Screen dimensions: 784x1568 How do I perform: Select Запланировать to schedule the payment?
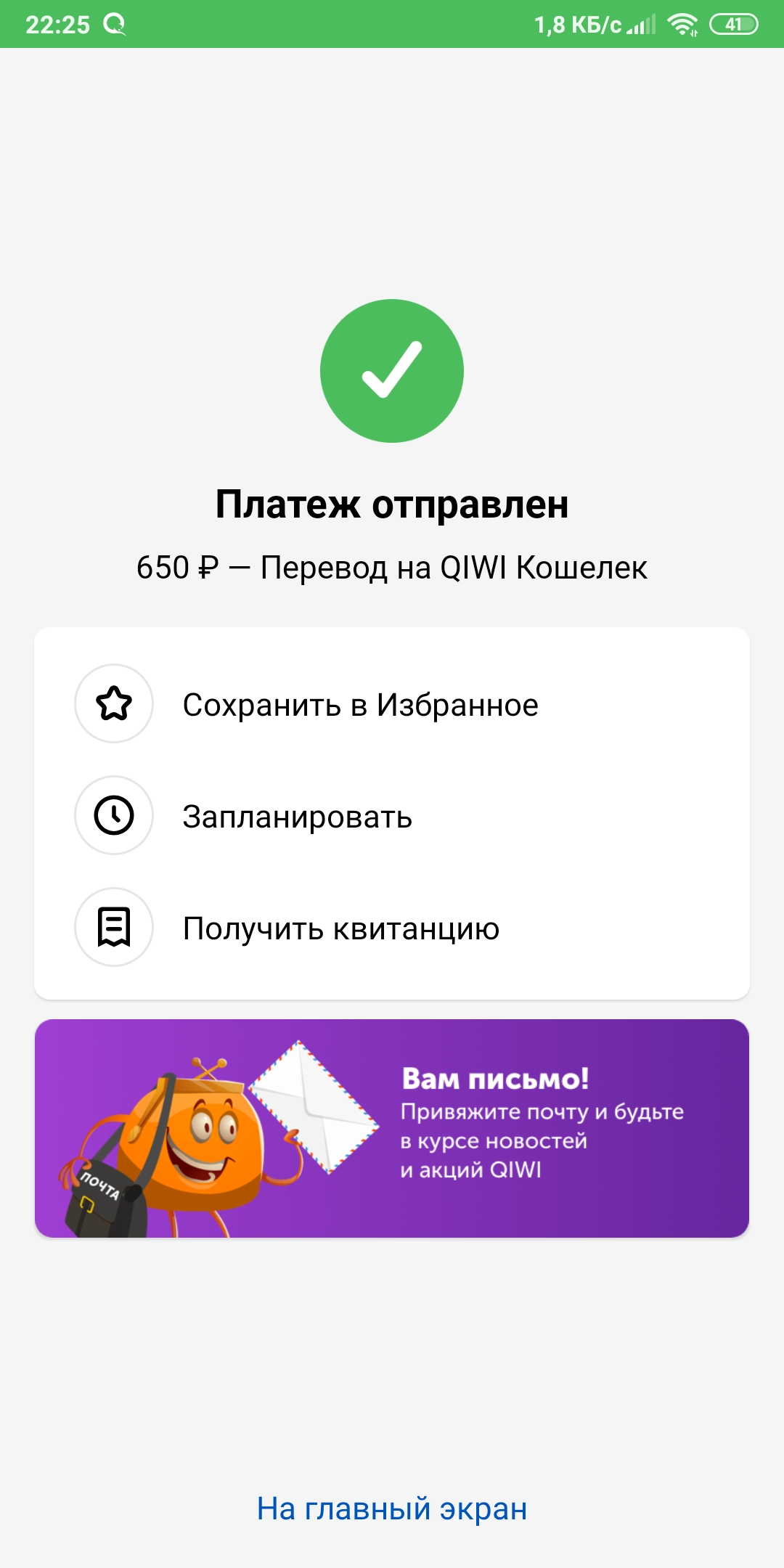tap(392, 815)
